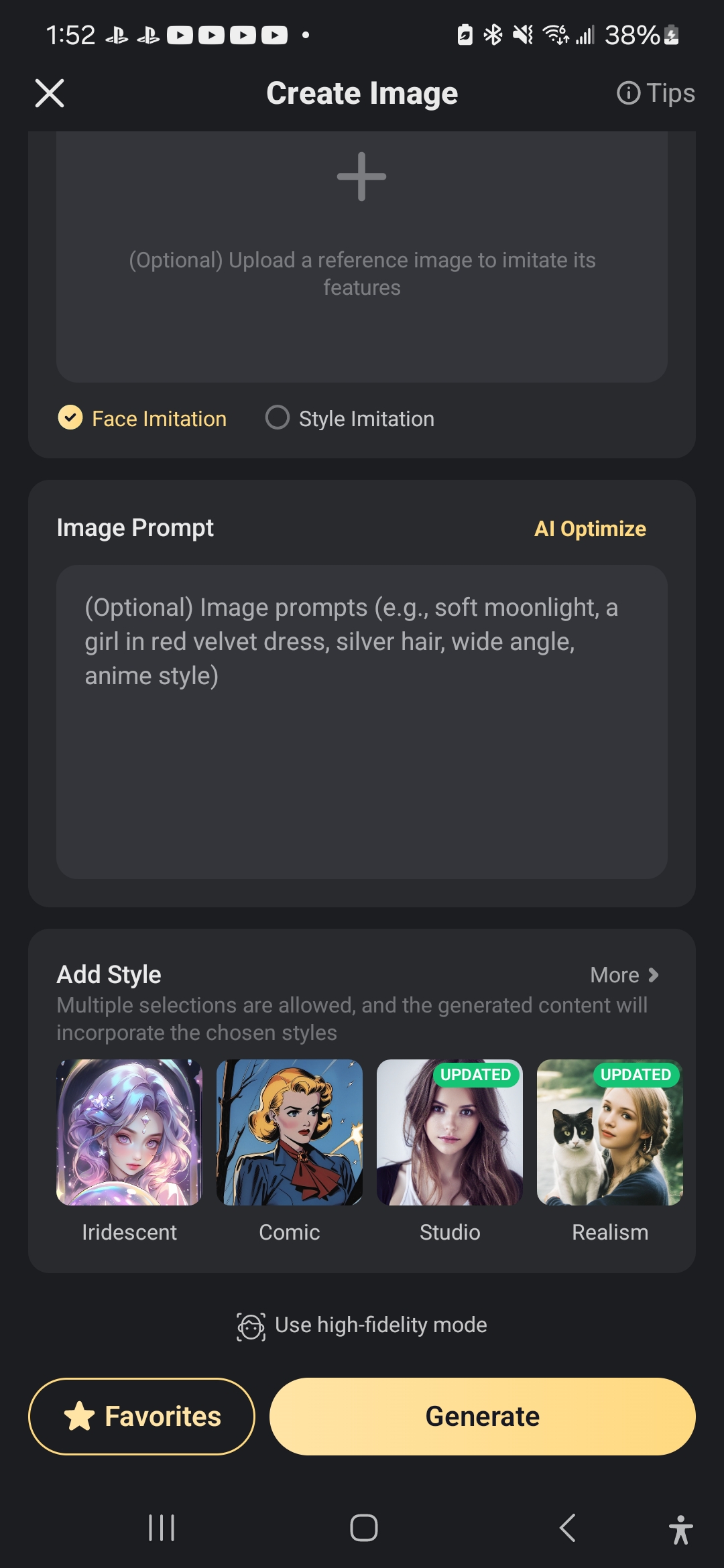Close the Create Image screen

tap(50, 93)
